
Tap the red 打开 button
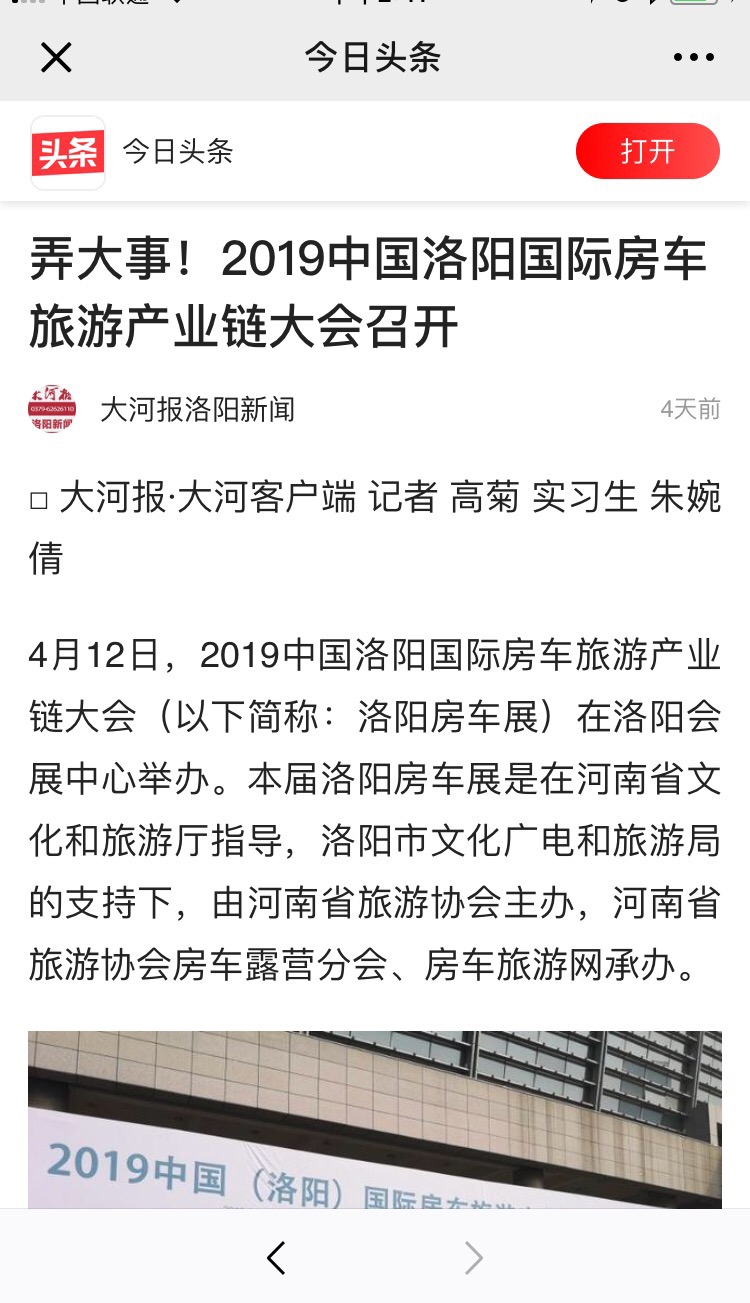tap(647, 151)
